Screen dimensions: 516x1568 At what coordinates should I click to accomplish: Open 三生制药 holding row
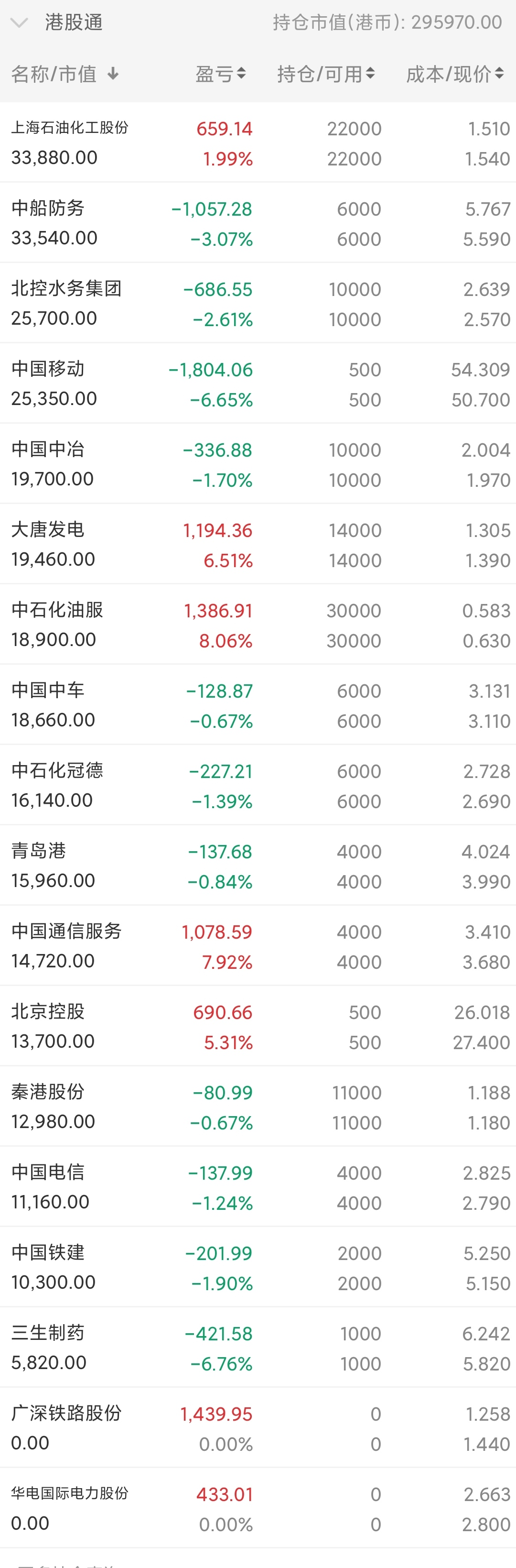pos(258,1348)
